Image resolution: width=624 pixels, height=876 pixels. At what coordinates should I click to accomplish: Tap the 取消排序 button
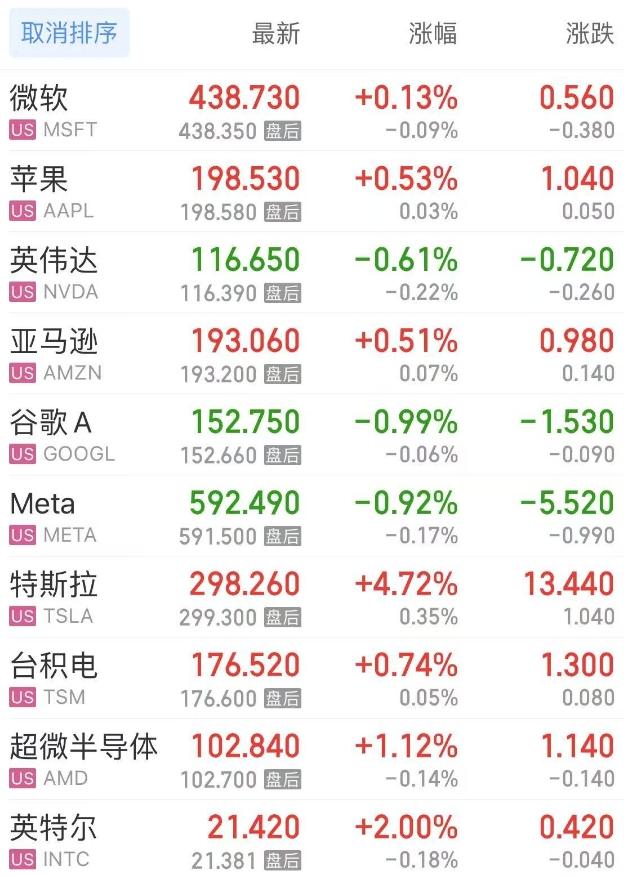(x=69, y=33)
